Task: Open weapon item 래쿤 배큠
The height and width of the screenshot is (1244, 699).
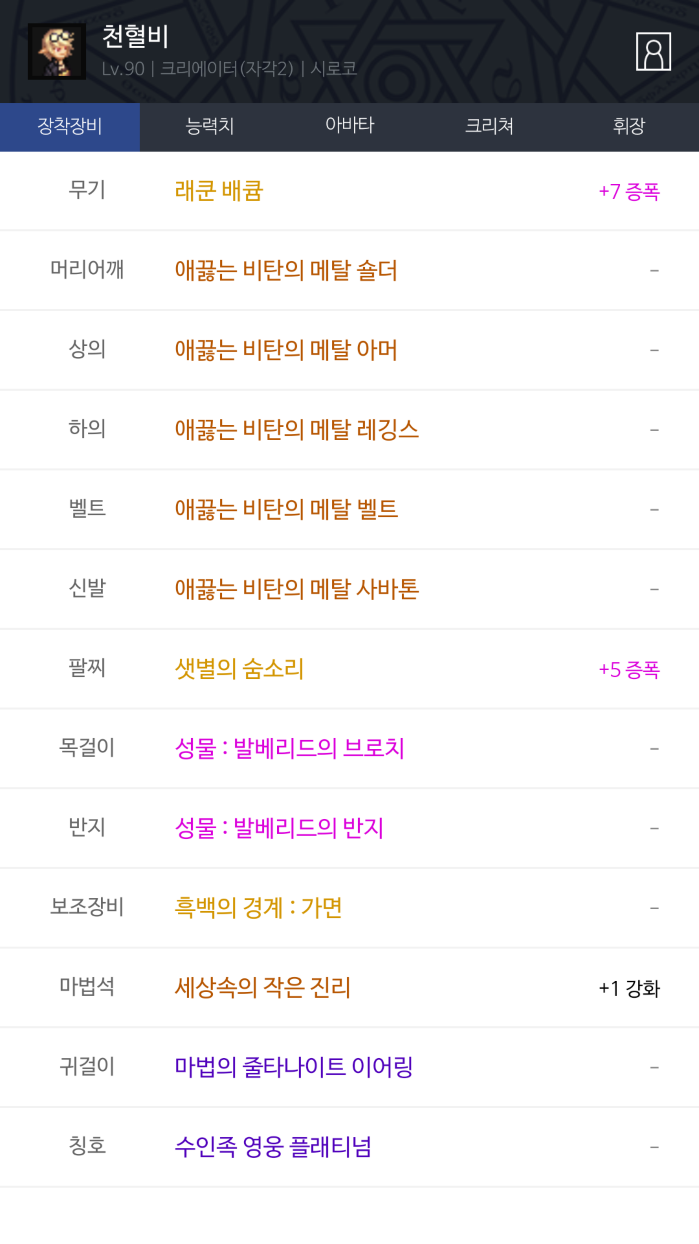Action: [219, 190]
